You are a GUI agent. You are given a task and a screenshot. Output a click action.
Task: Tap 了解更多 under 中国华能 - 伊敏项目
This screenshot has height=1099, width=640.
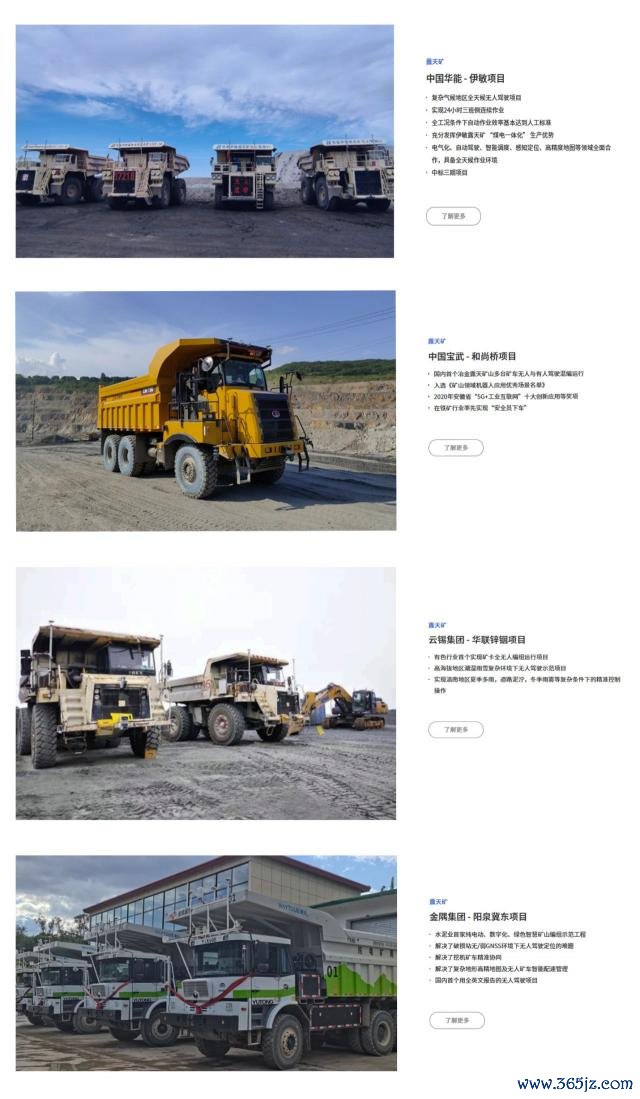453,216
